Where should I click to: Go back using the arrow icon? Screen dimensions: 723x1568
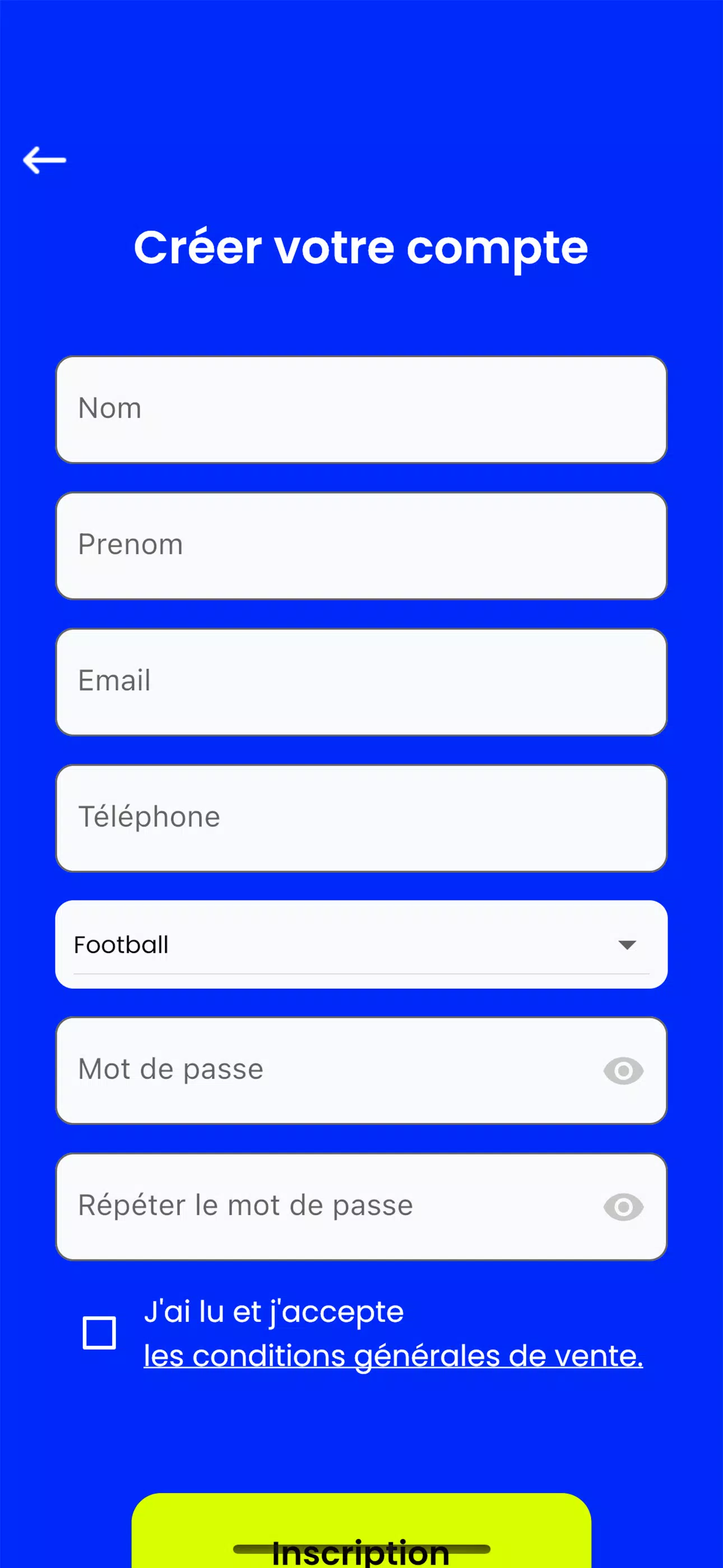pyautogui.click(x=44, y=160)
